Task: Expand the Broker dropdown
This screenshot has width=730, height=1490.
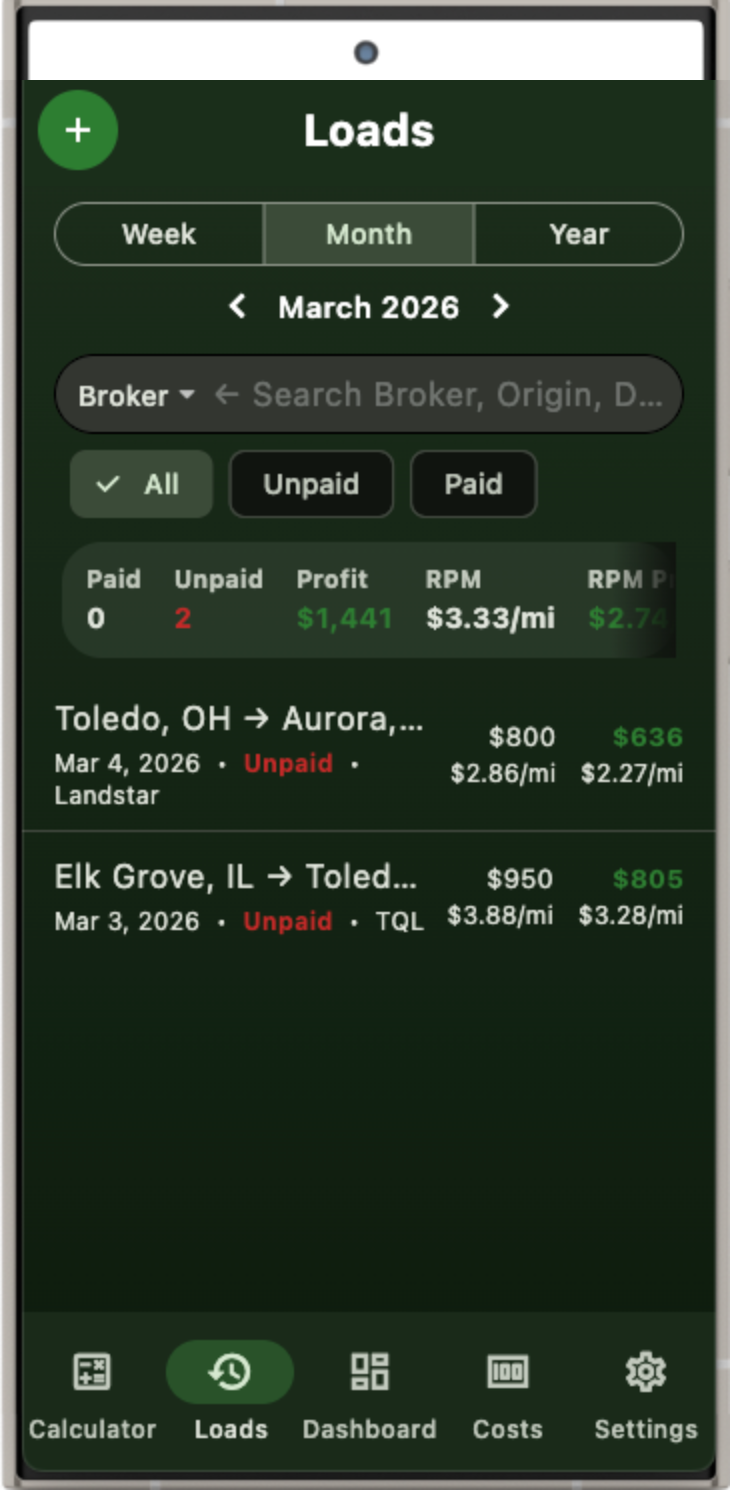Action: pos(136,396)
